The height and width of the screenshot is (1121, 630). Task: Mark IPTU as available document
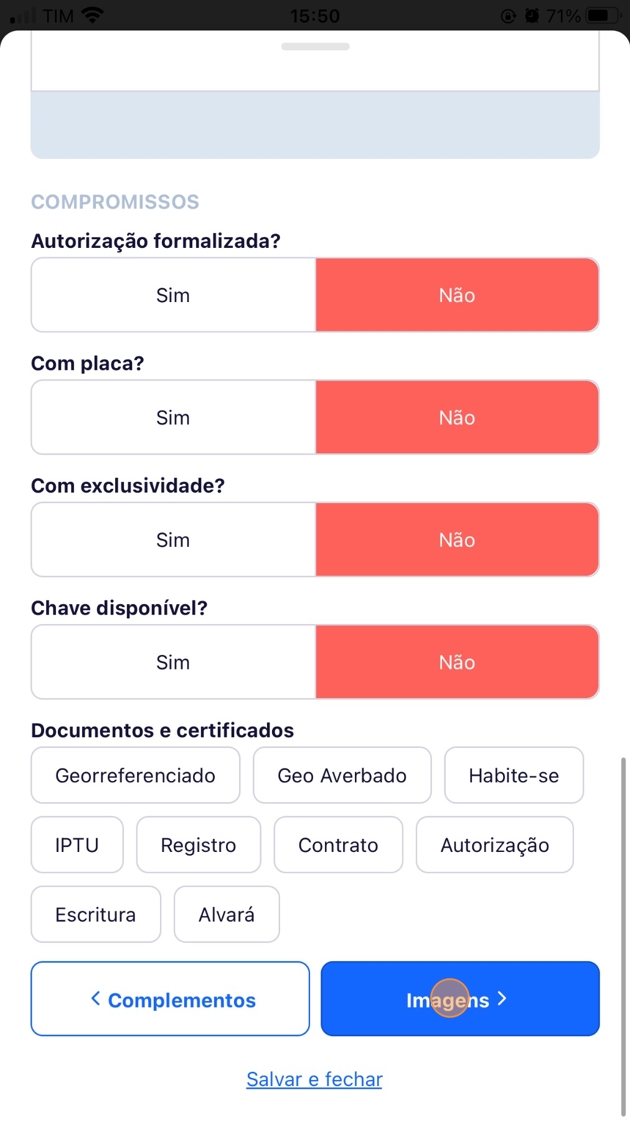point(77,845)
